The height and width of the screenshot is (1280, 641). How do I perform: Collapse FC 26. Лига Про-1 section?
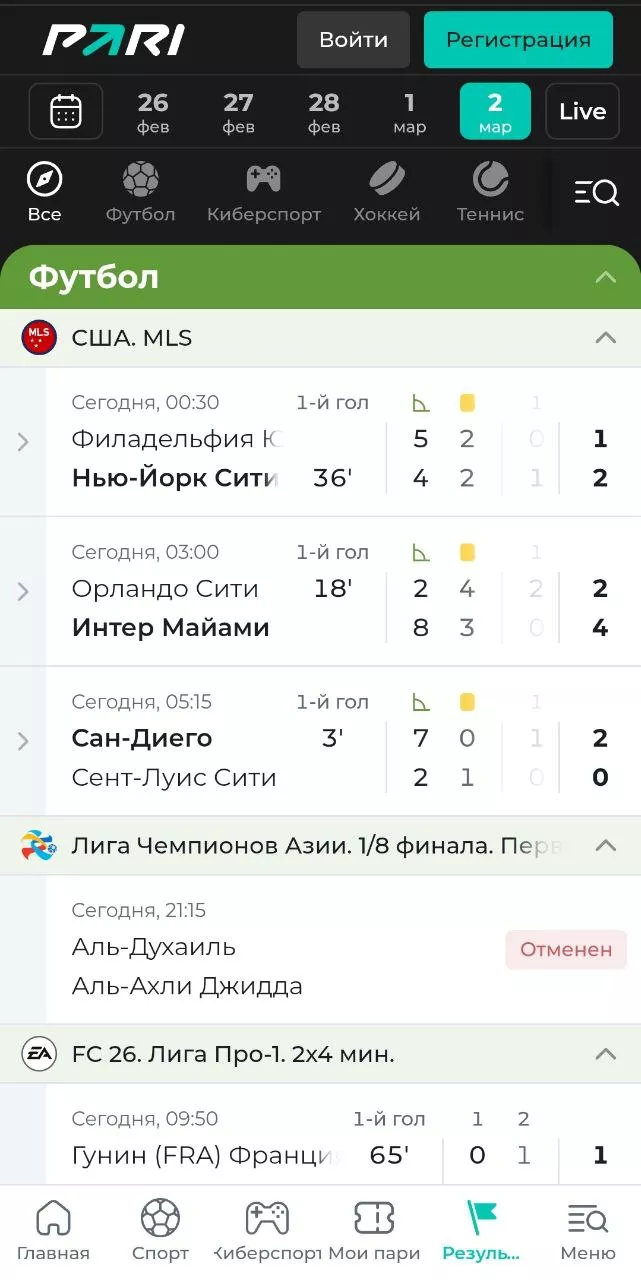pyautogui.click(x=605, y=1054)
